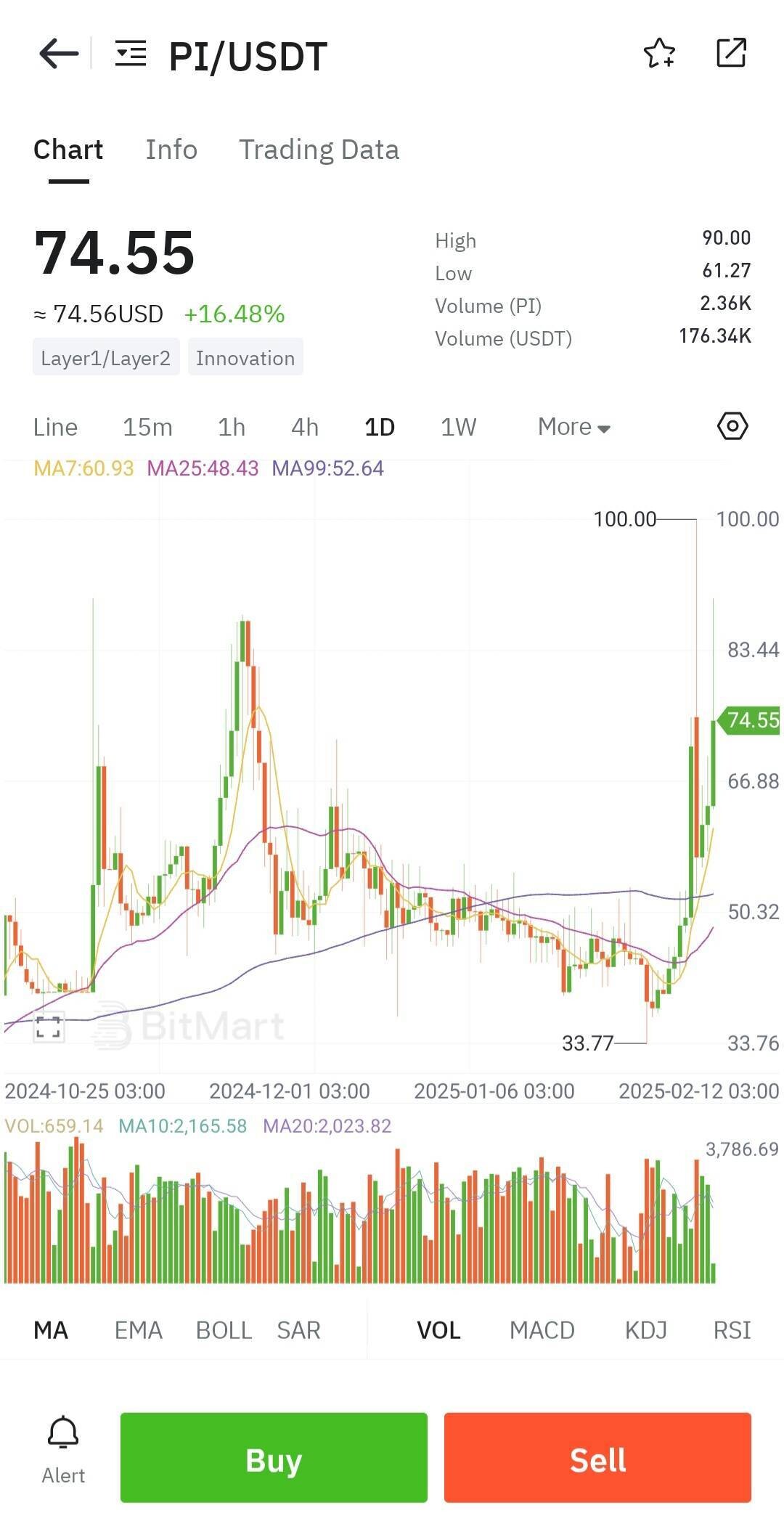The image size is (784, 1532).
Task: Show the RSI sub-indicator
Action: (x=732, y=1330)
